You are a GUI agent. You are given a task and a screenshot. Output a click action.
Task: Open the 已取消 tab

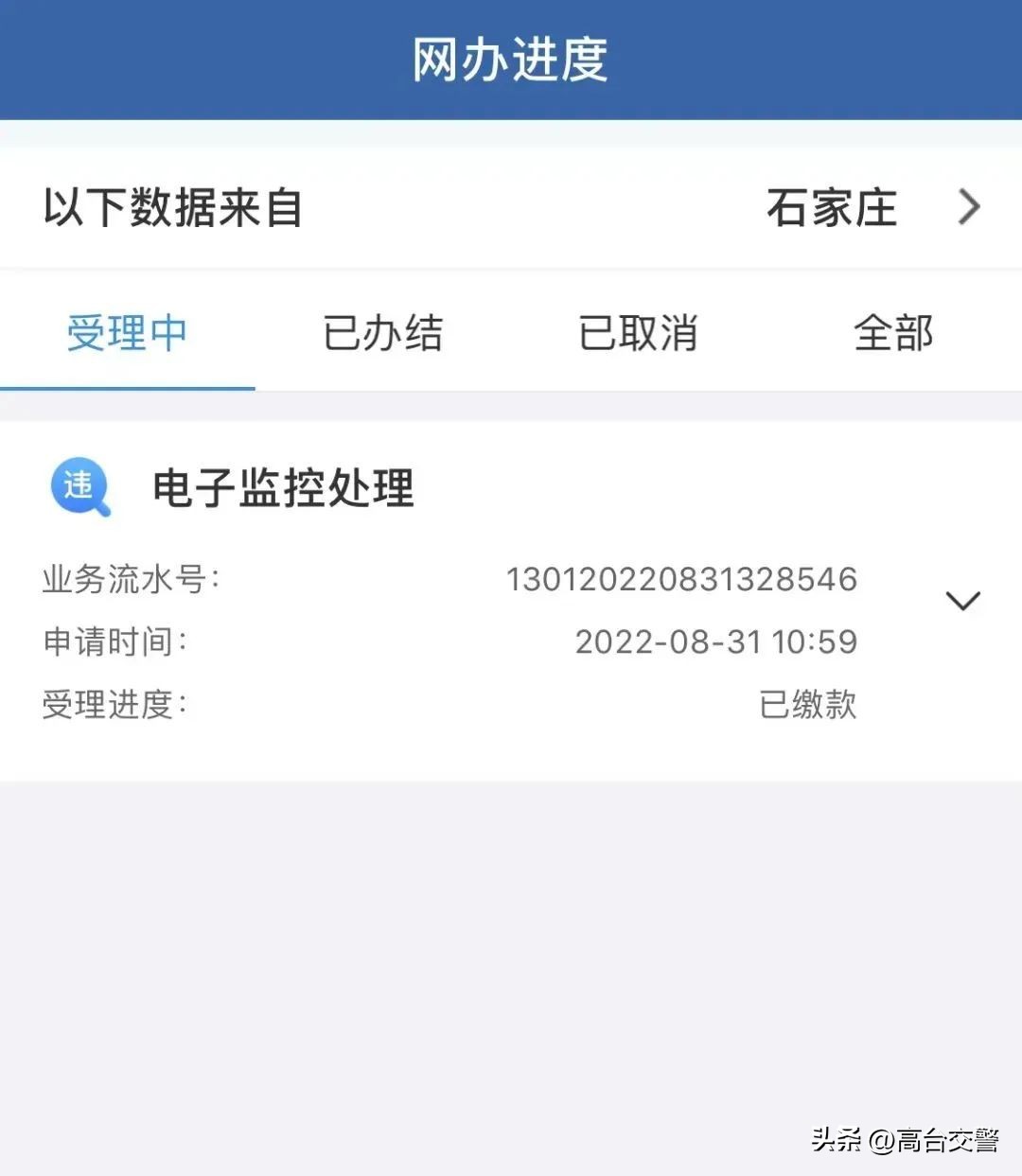636,334
